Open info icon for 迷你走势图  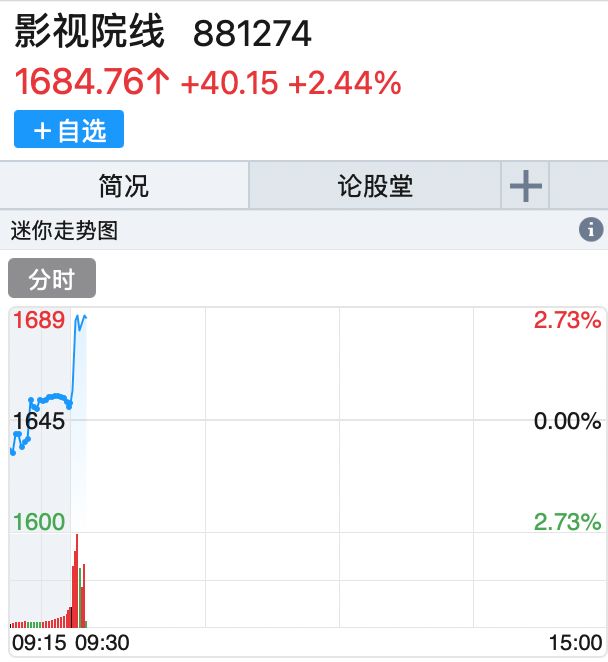click(x=591, y=230)
